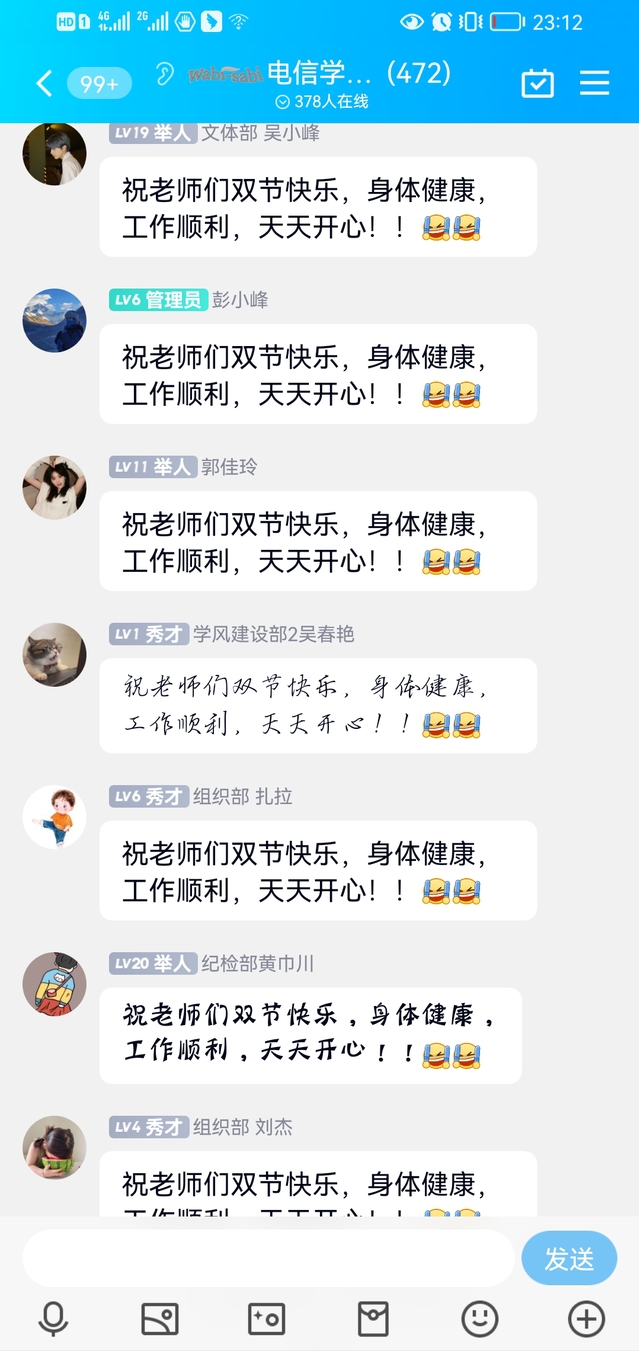Open the camera capture icon
This screenshot has width=639, height=1351.
(266, 1319)
